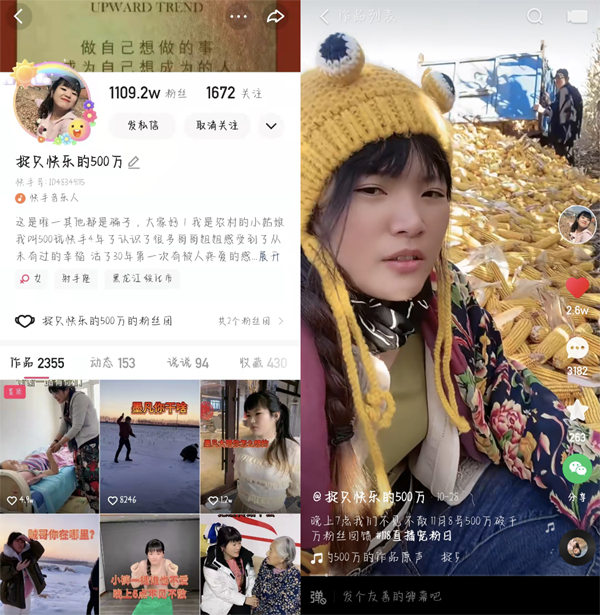Screen dimensions: 600x615
Task: Share the video via the WeChat icon
Action: coord(577,469)
